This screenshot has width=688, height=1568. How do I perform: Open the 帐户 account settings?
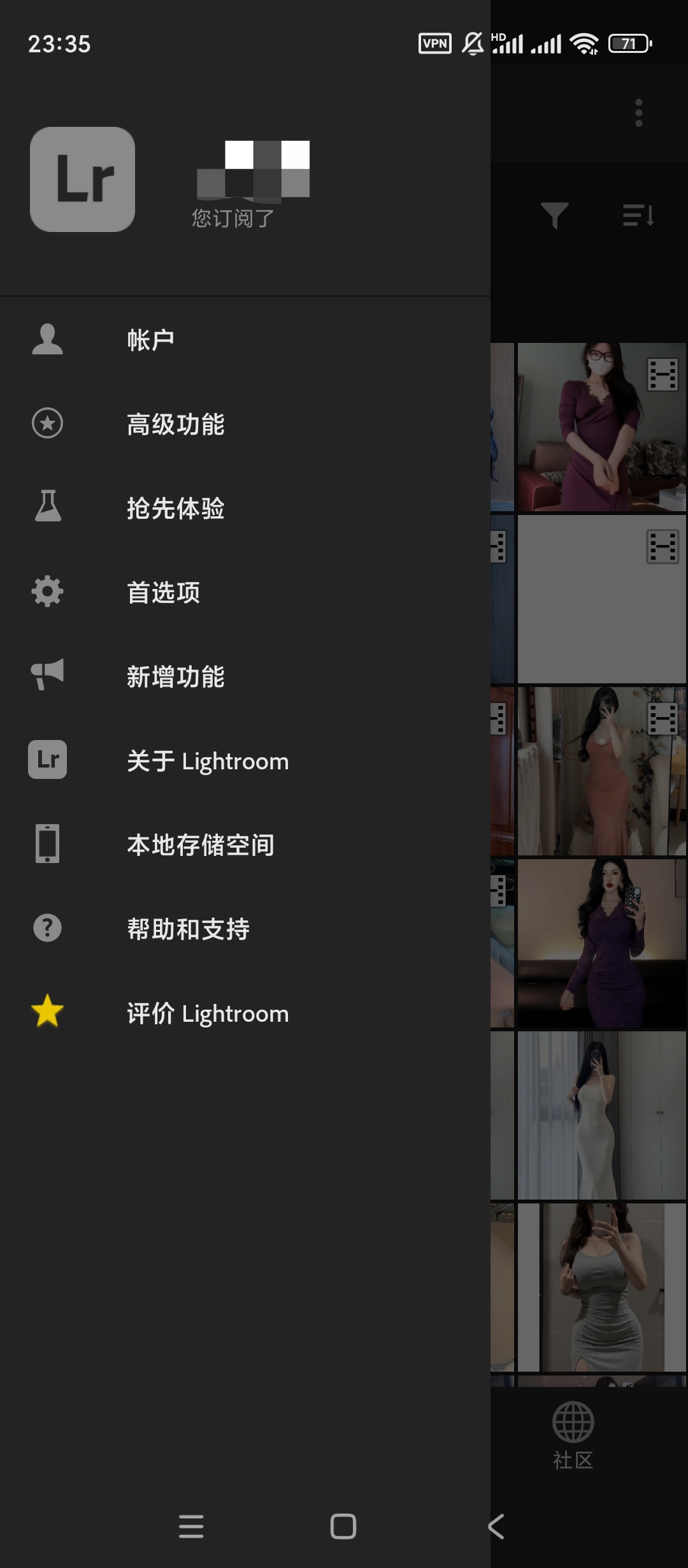tap(150, 340)
